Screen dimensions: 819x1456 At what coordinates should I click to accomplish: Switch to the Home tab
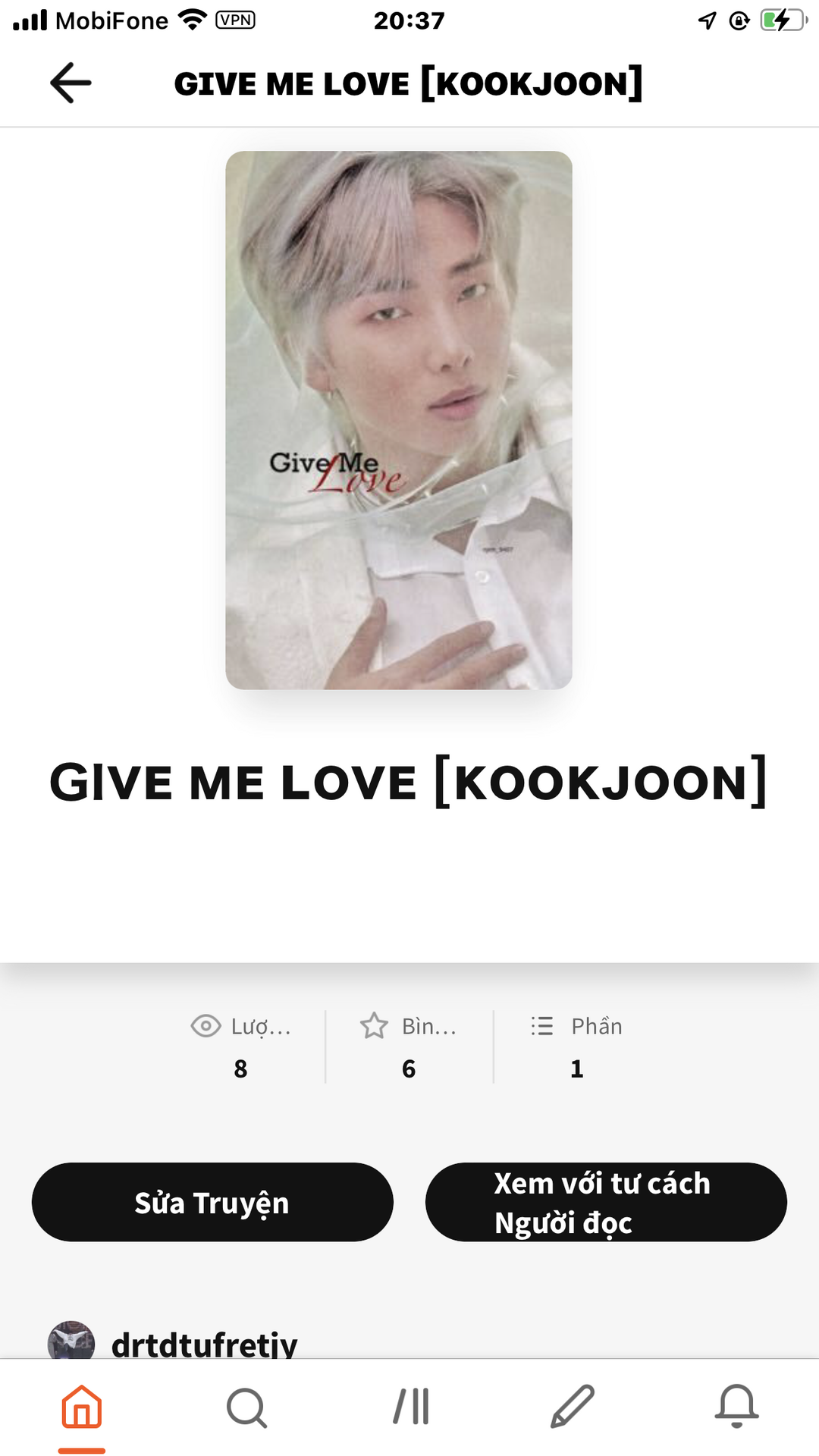(82, 1407)
